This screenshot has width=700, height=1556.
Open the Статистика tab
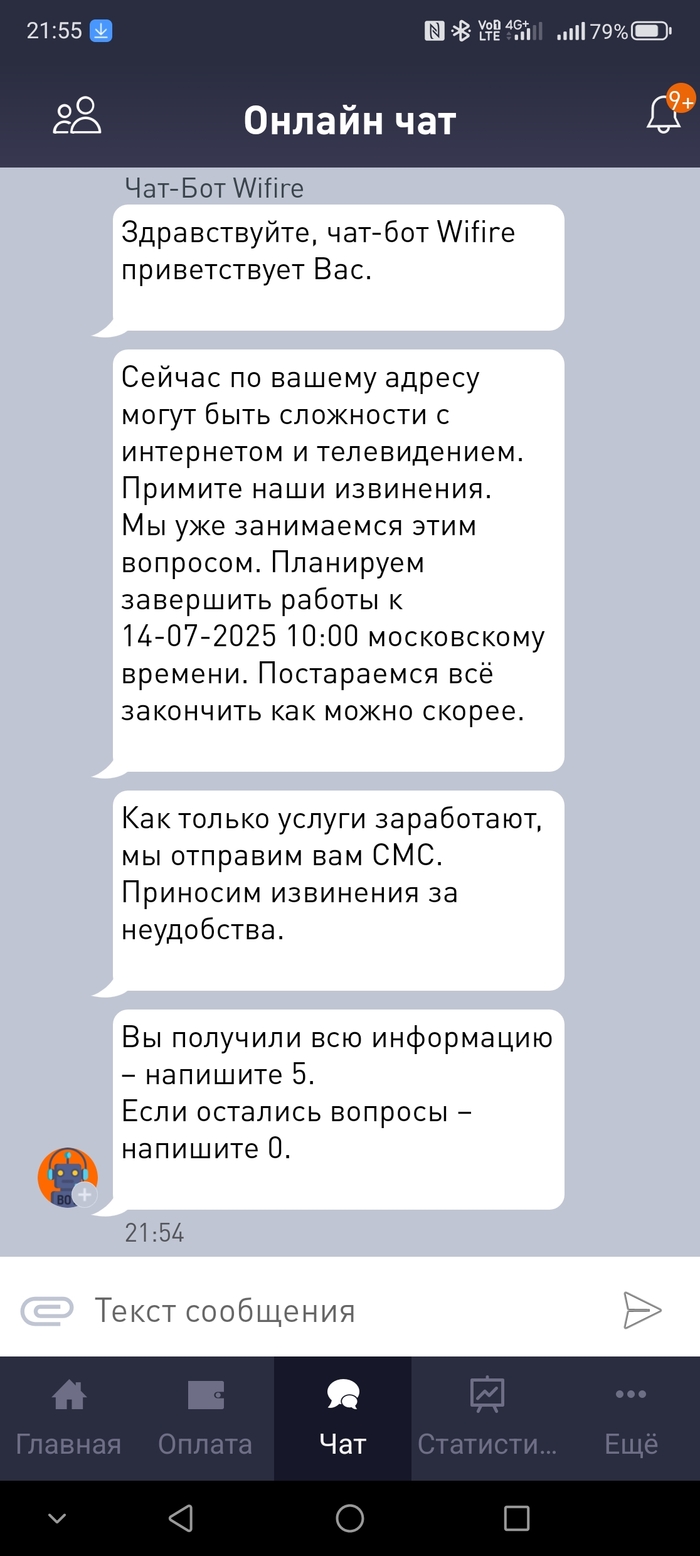pos(487,1418)
